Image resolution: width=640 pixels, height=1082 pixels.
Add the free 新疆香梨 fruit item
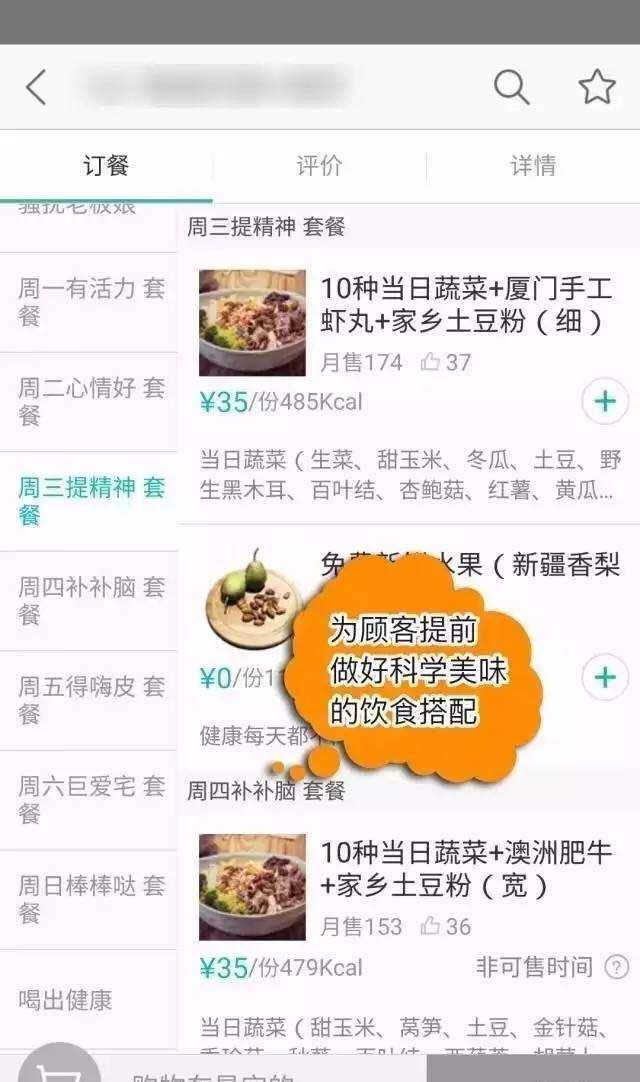tap(605, 677)
